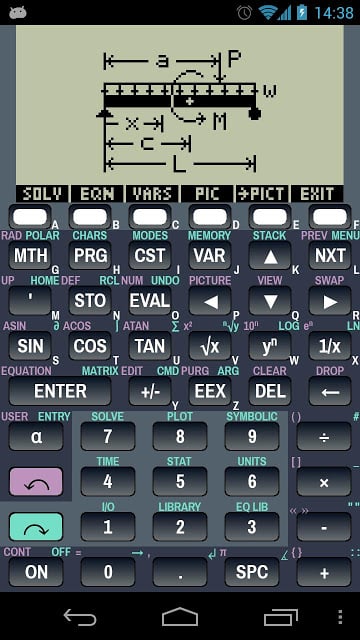
Task: Tap the backspace arrow key
Action: [x=330, y=391]
